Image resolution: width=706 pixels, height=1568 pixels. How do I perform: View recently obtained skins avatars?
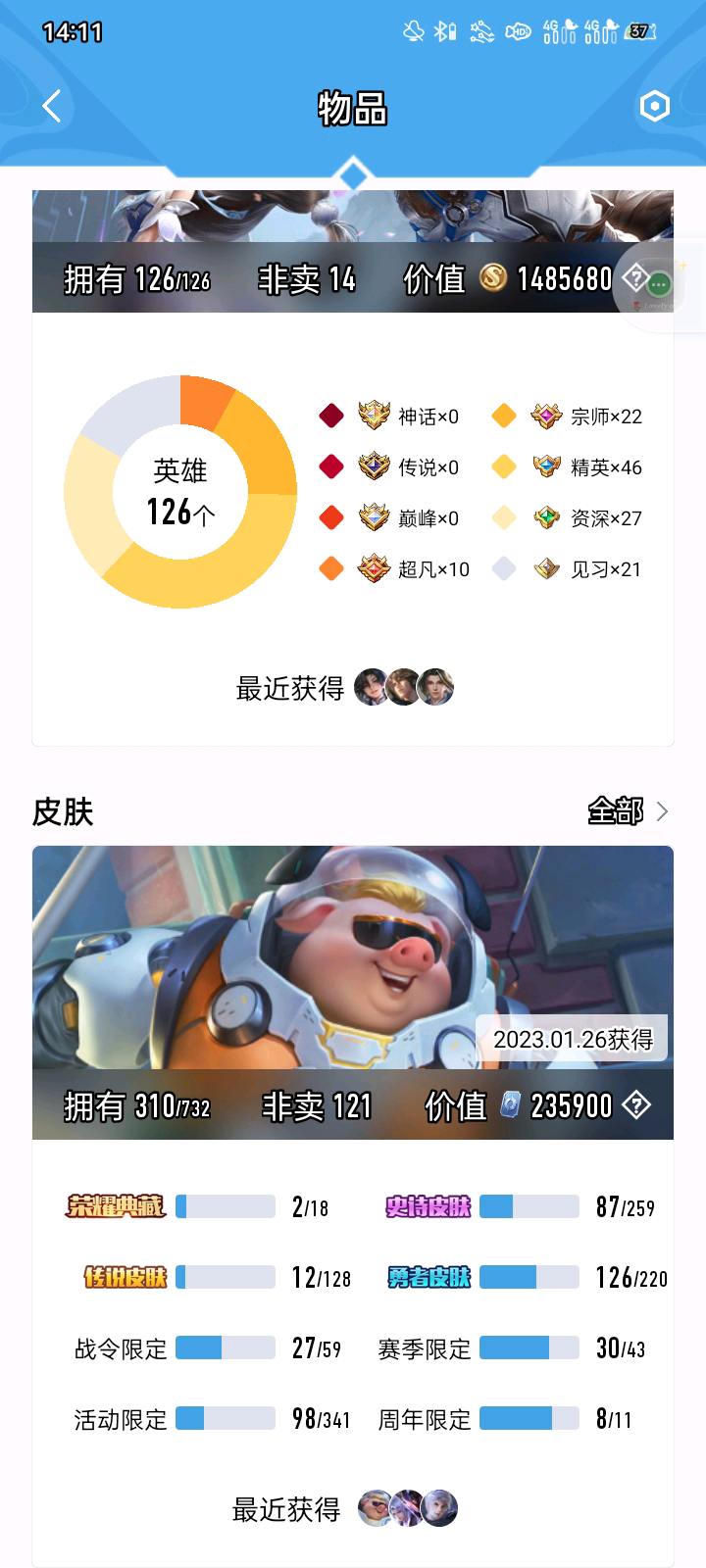click(x=407, y=1508)
